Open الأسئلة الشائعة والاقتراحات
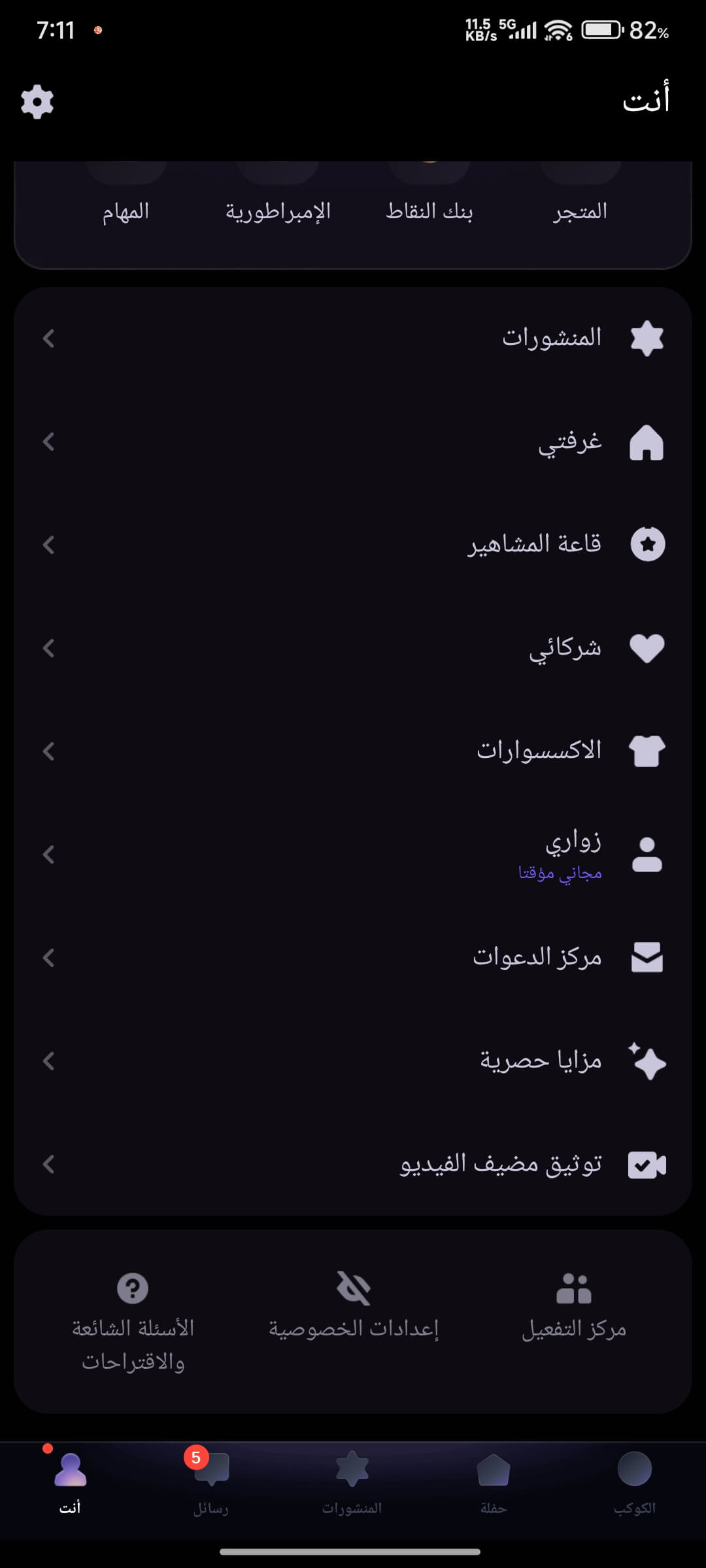This screenshot has width=706, height=1568. pyautogui.click(x=133, y=1320)
